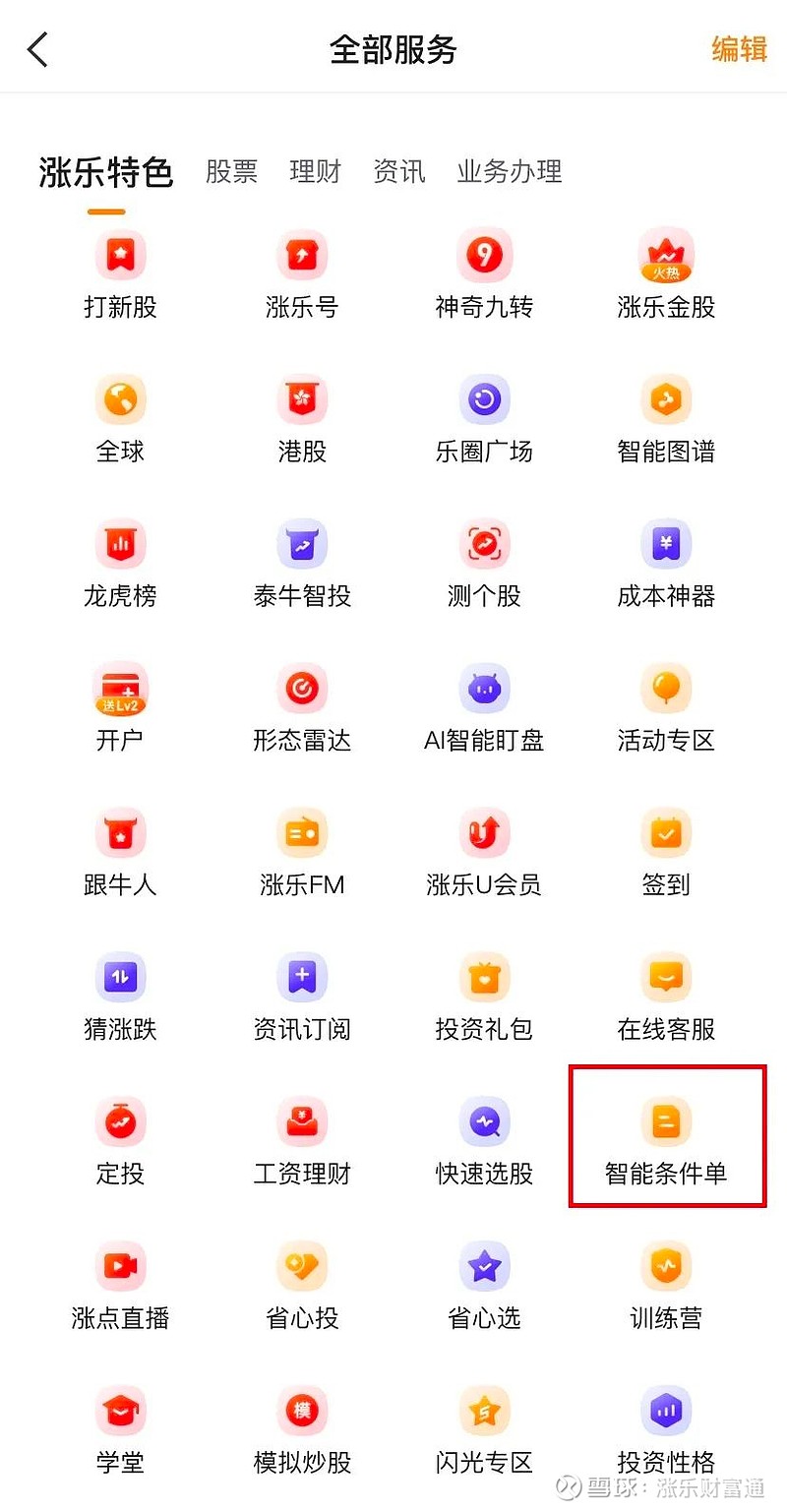Open 打新股 service
Screen dimensions: 787x1512
point(120,275)
